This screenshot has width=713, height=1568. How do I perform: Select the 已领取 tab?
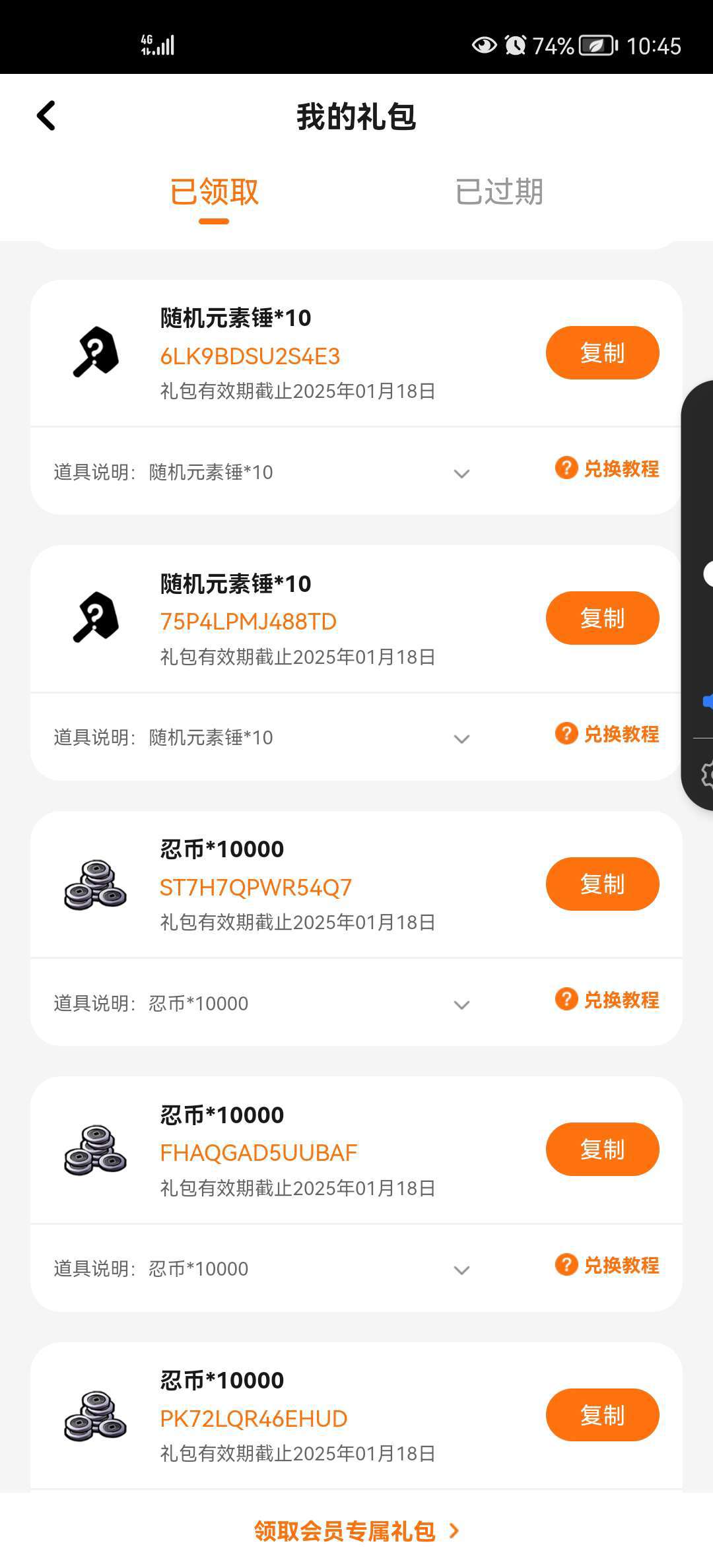click(214, 192)
